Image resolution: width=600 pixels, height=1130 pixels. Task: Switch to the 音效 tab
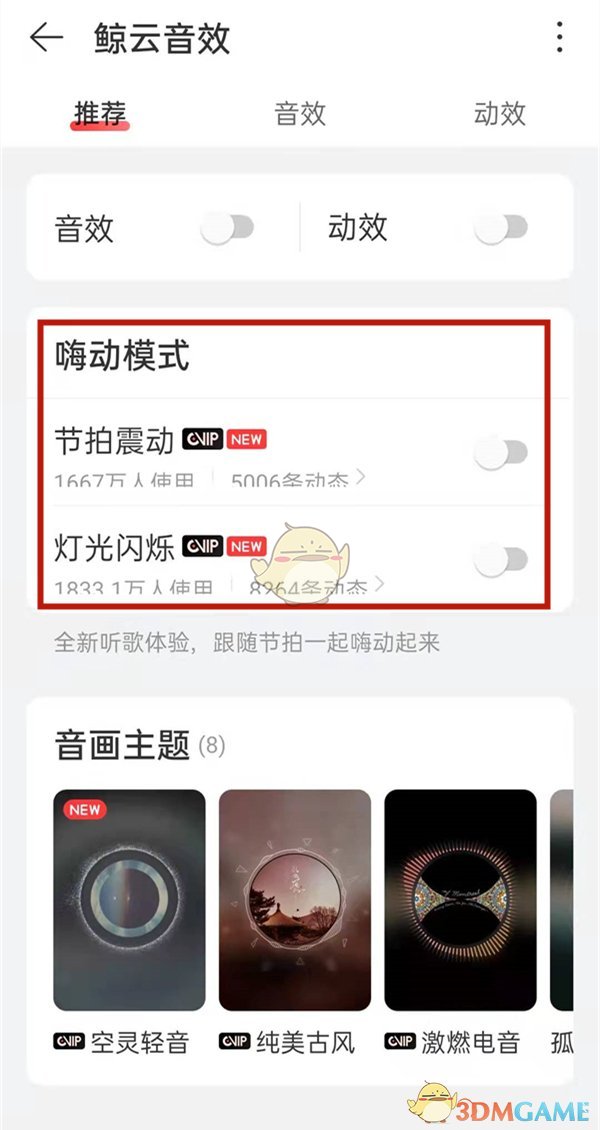[300, 113]
